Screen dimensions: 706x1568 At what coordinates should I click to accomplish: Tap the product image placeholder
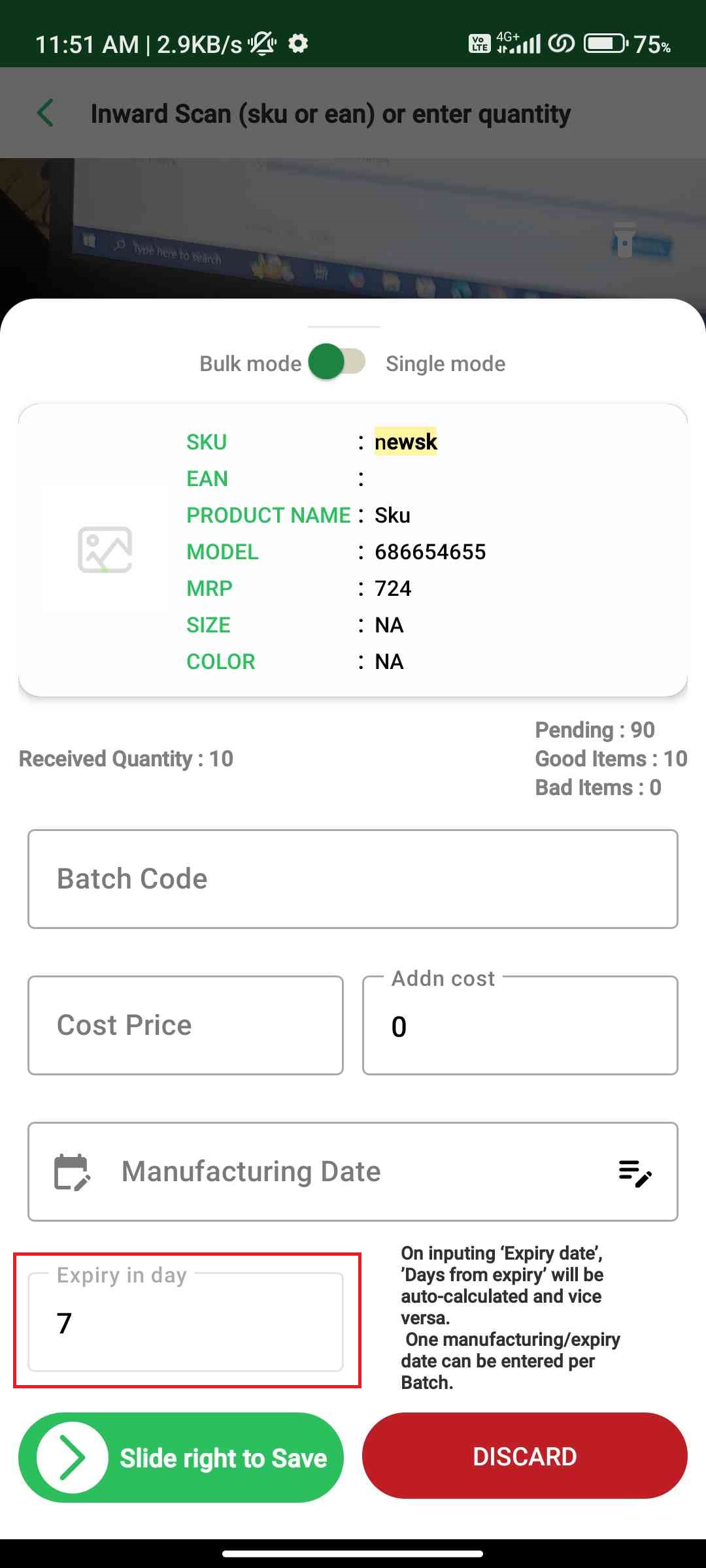(x=105, y=549)
